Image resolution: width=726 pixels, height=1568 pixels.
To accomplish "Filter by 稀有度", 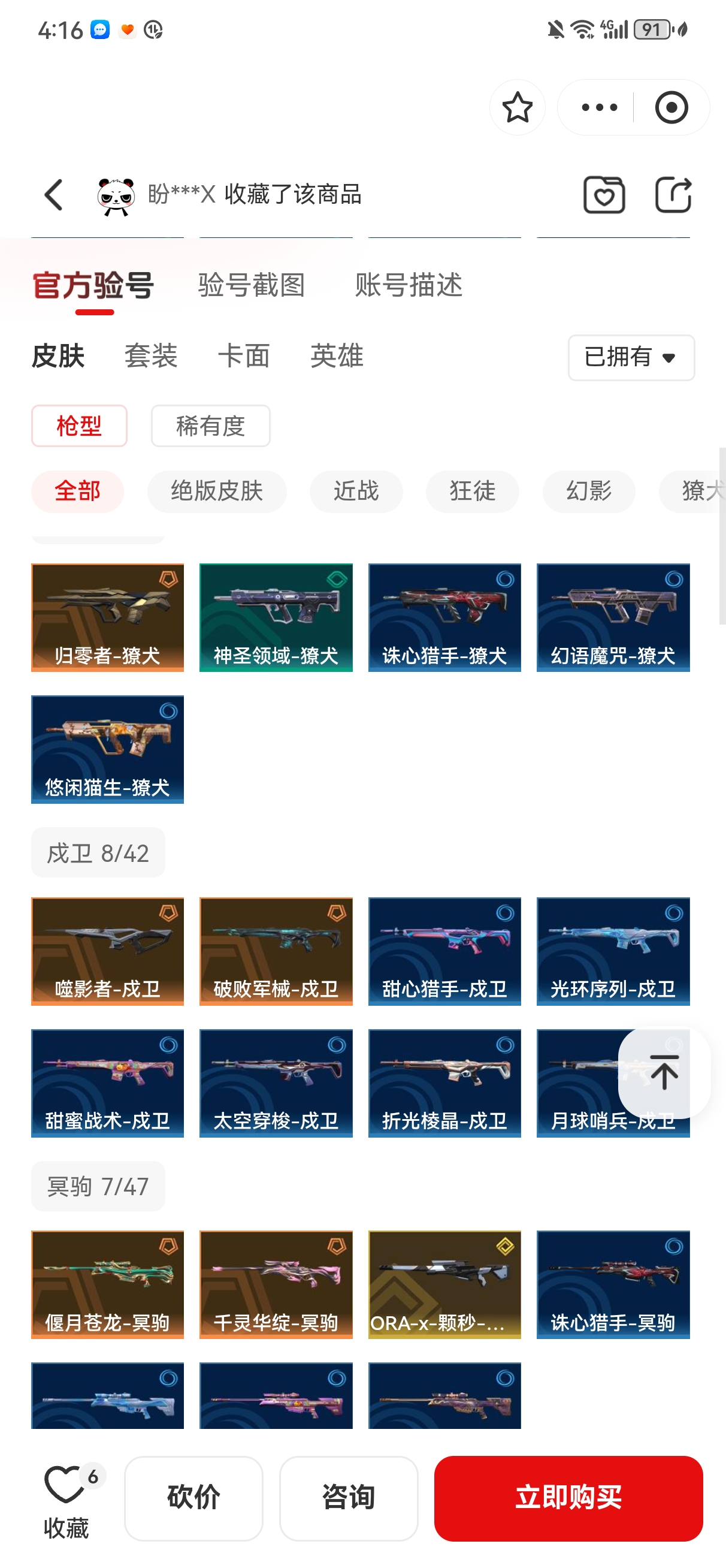I will (x=211, y=426).
